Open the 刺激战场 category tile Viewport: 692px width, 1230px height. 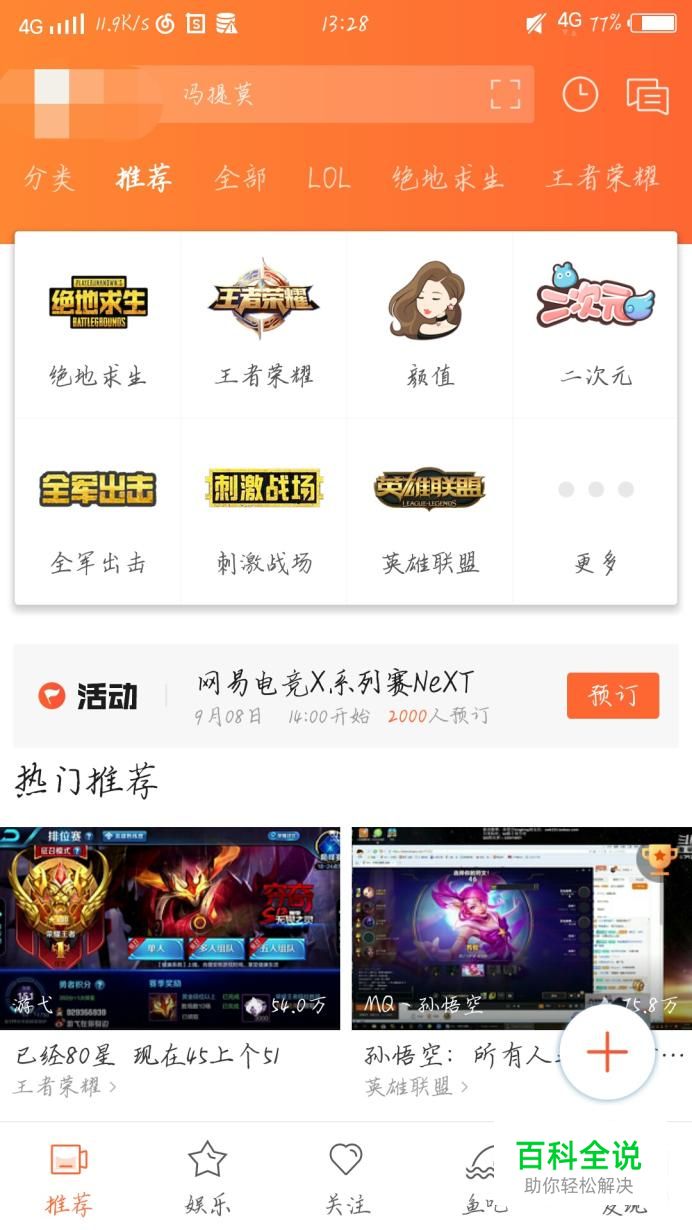point(264,512)
